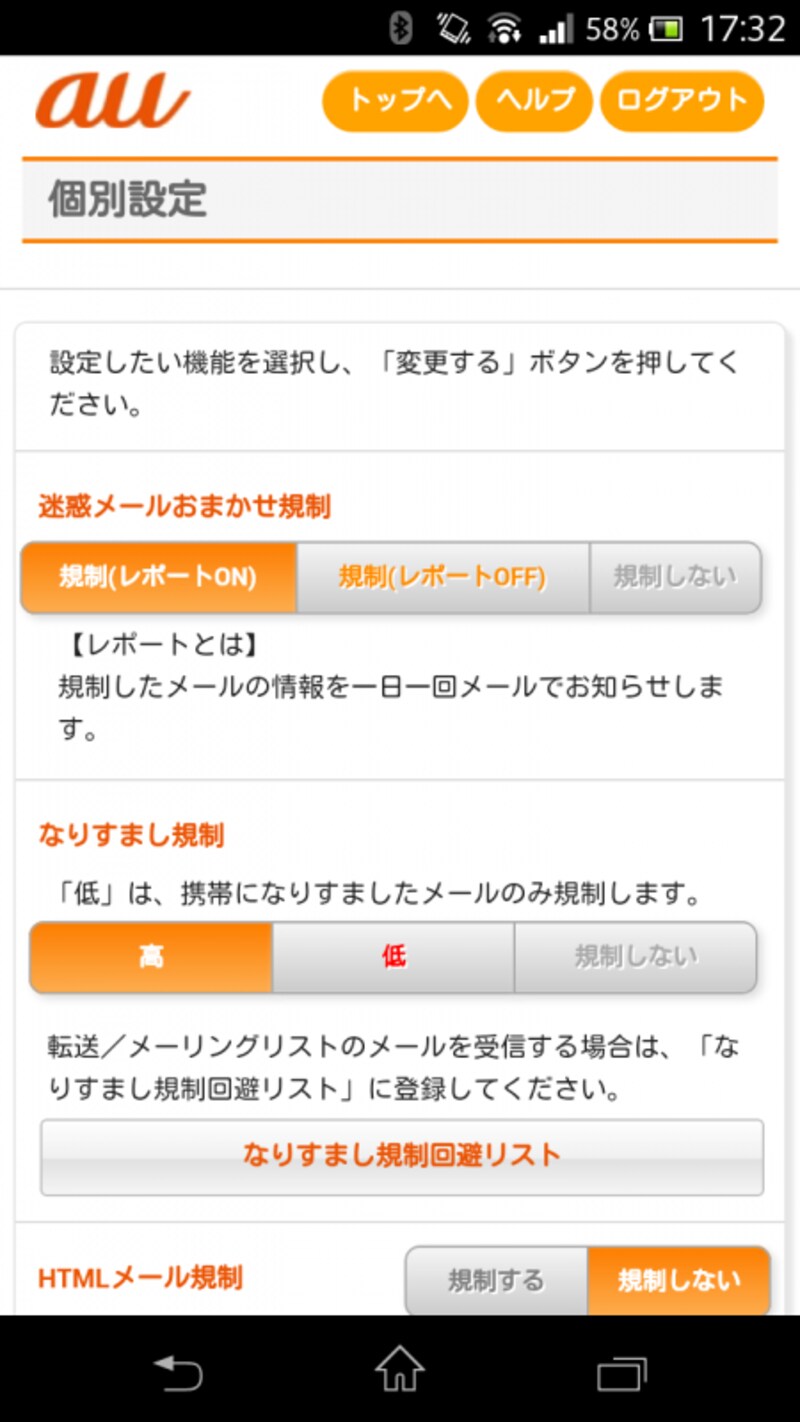Open なりすまし規制回避リスト
This screenshot has width=800, height=1422.
400,1156
